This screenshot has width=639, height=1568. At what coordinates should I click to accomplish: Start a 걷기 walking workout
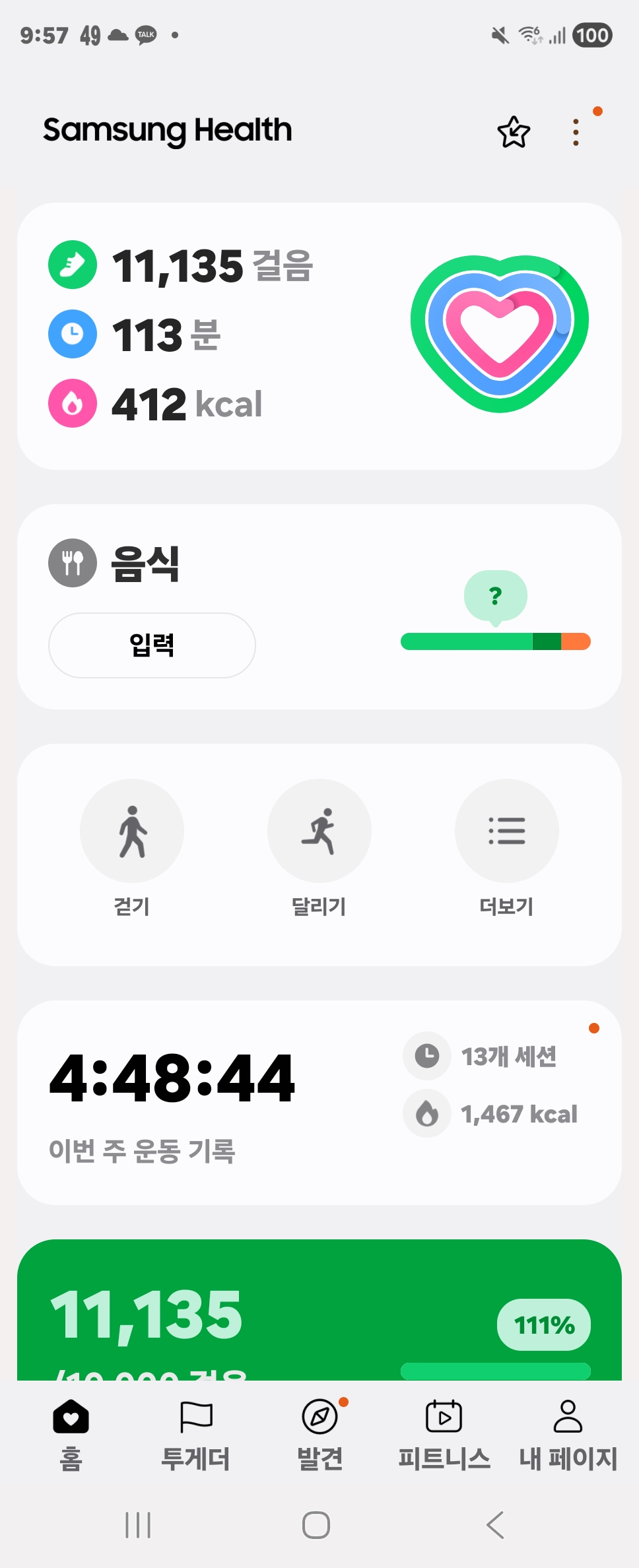pos(132,830)
